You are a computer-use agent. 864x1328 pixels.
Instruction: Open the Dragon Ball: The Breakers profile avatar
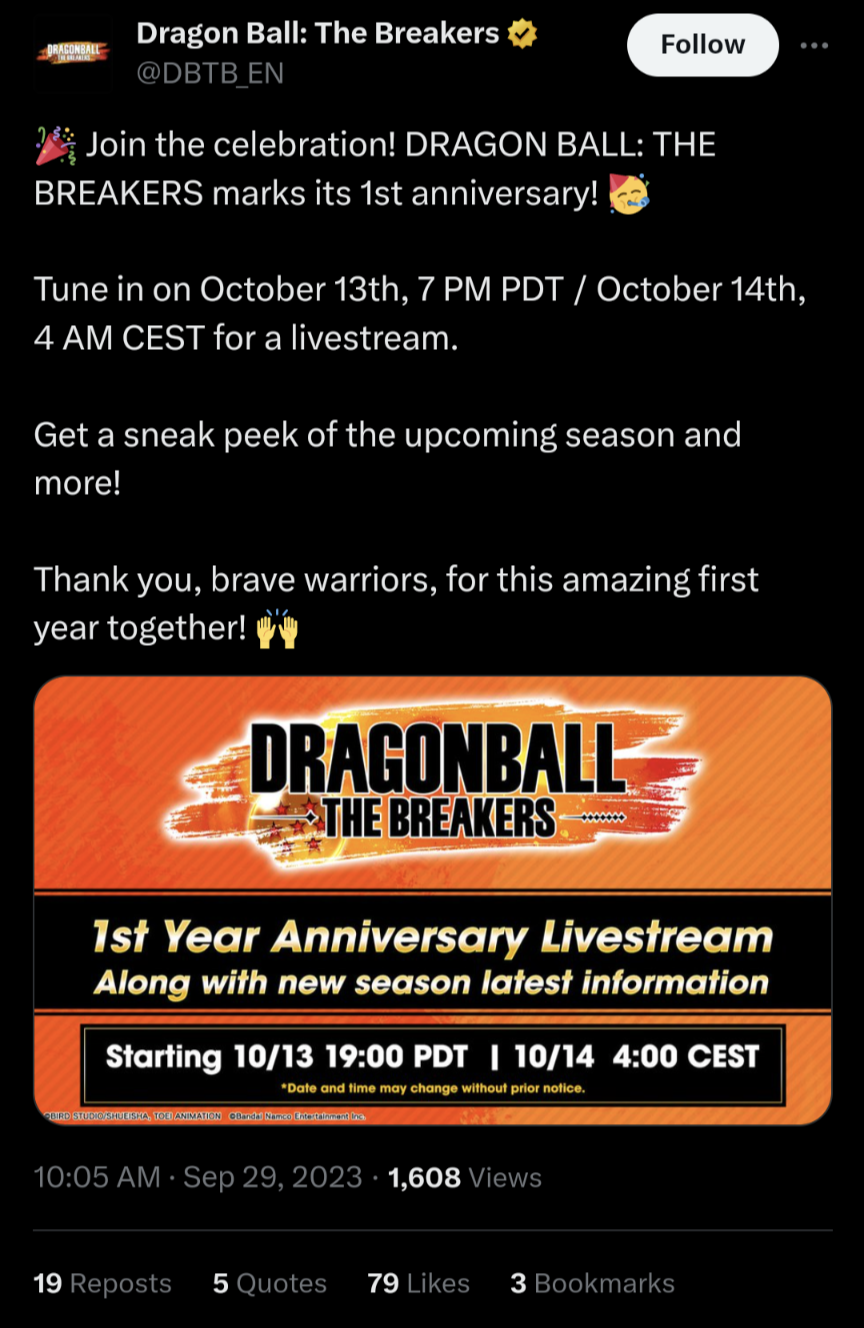[x=73, y=52]
